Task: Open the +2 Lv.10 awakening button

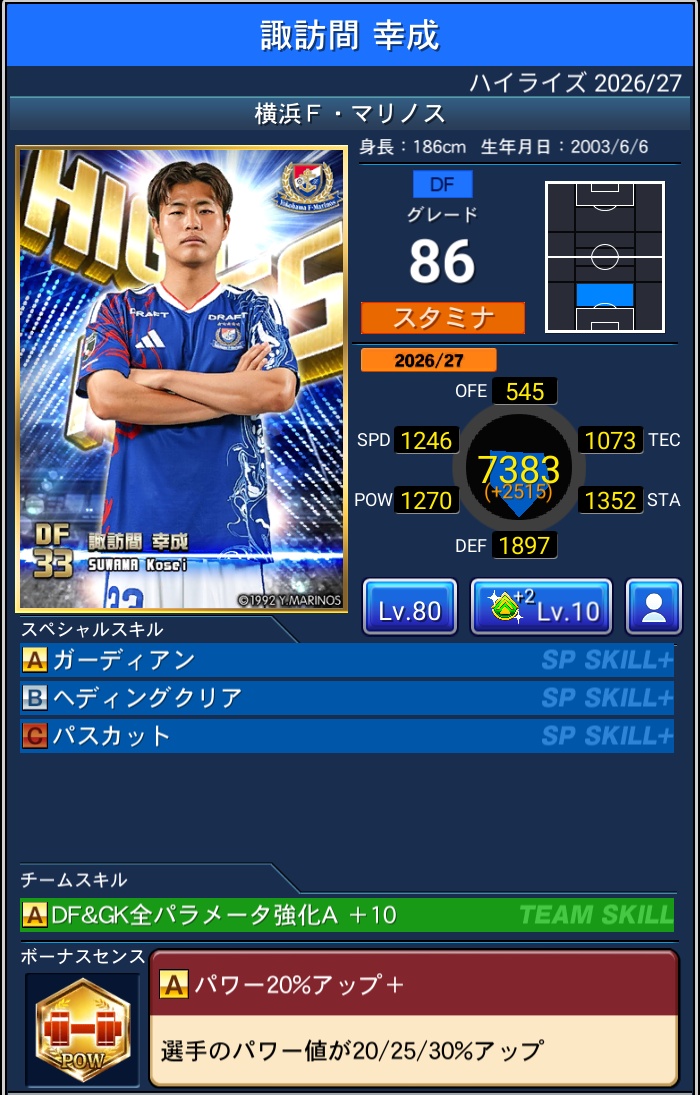Action: point(541,607)
